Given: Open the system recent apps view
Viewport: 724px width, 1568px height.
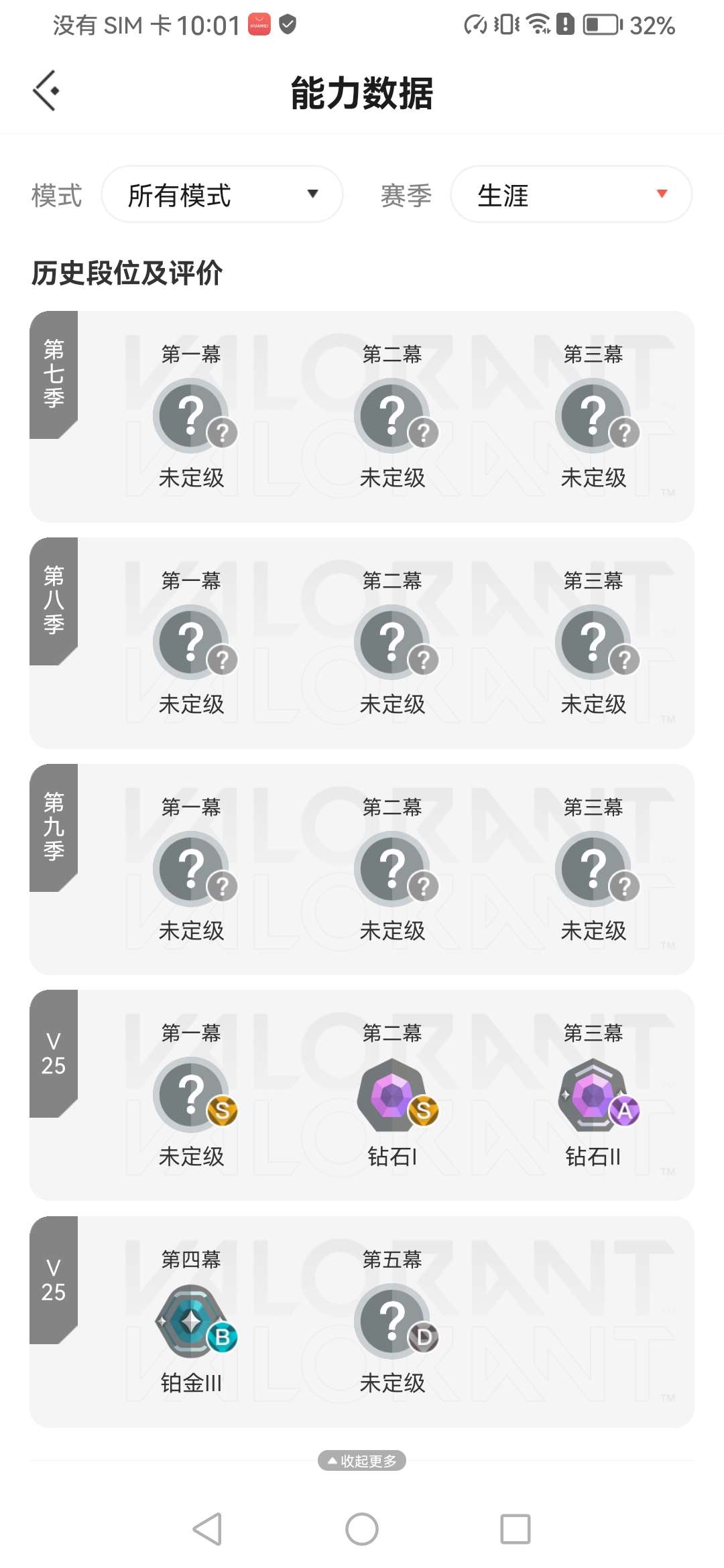Looking at the screenshot, I should (515, 1529).
